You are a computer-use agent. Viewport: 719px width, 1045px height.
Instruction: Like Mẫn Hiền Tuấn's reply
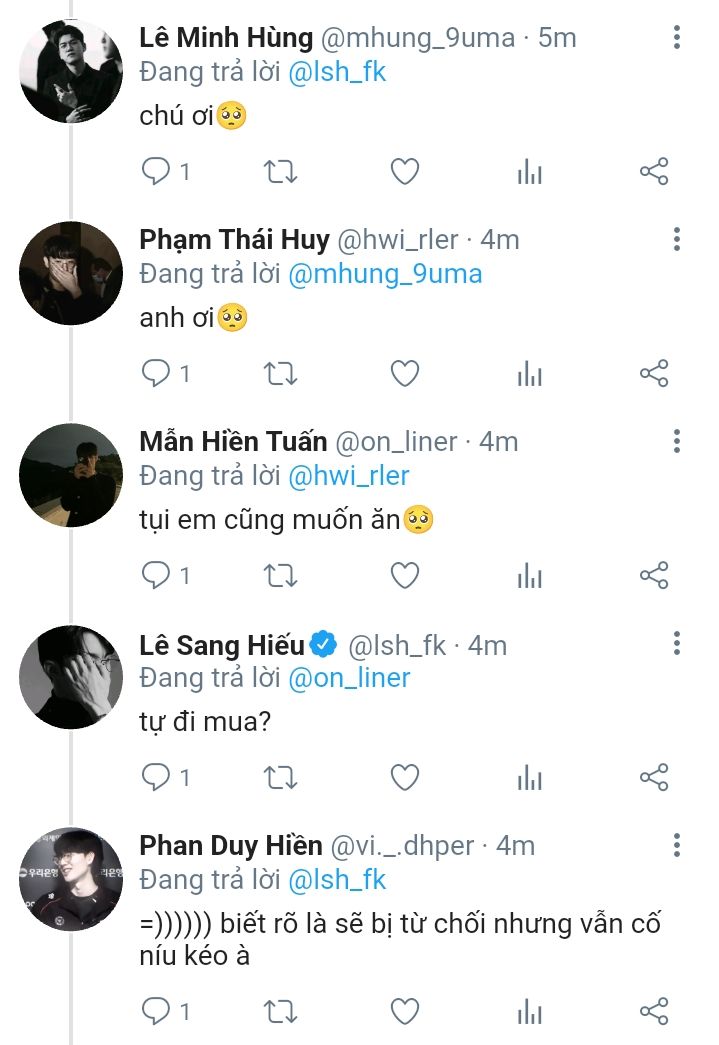pos(404,575)
